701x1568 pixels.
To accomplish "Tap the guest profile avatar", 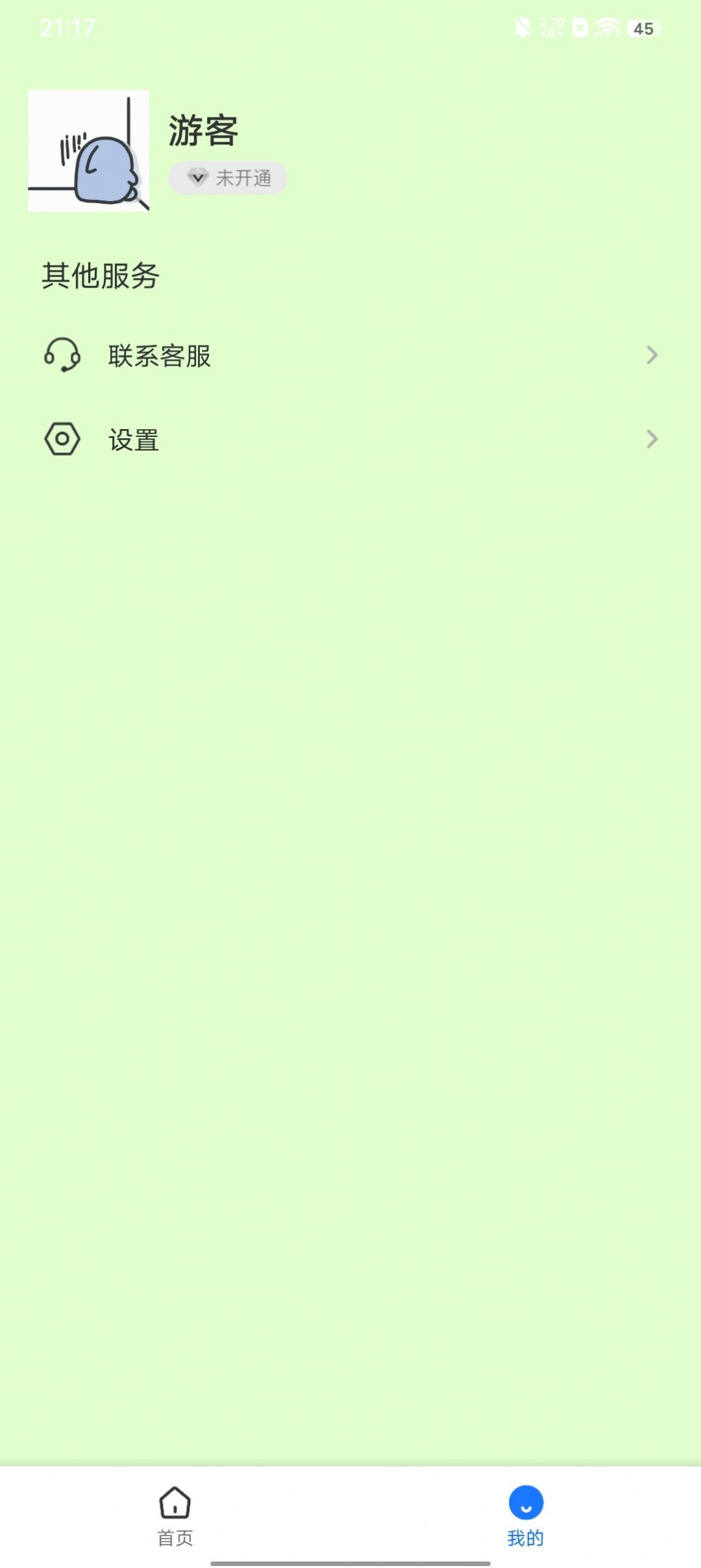I will [x=89, y=151].
